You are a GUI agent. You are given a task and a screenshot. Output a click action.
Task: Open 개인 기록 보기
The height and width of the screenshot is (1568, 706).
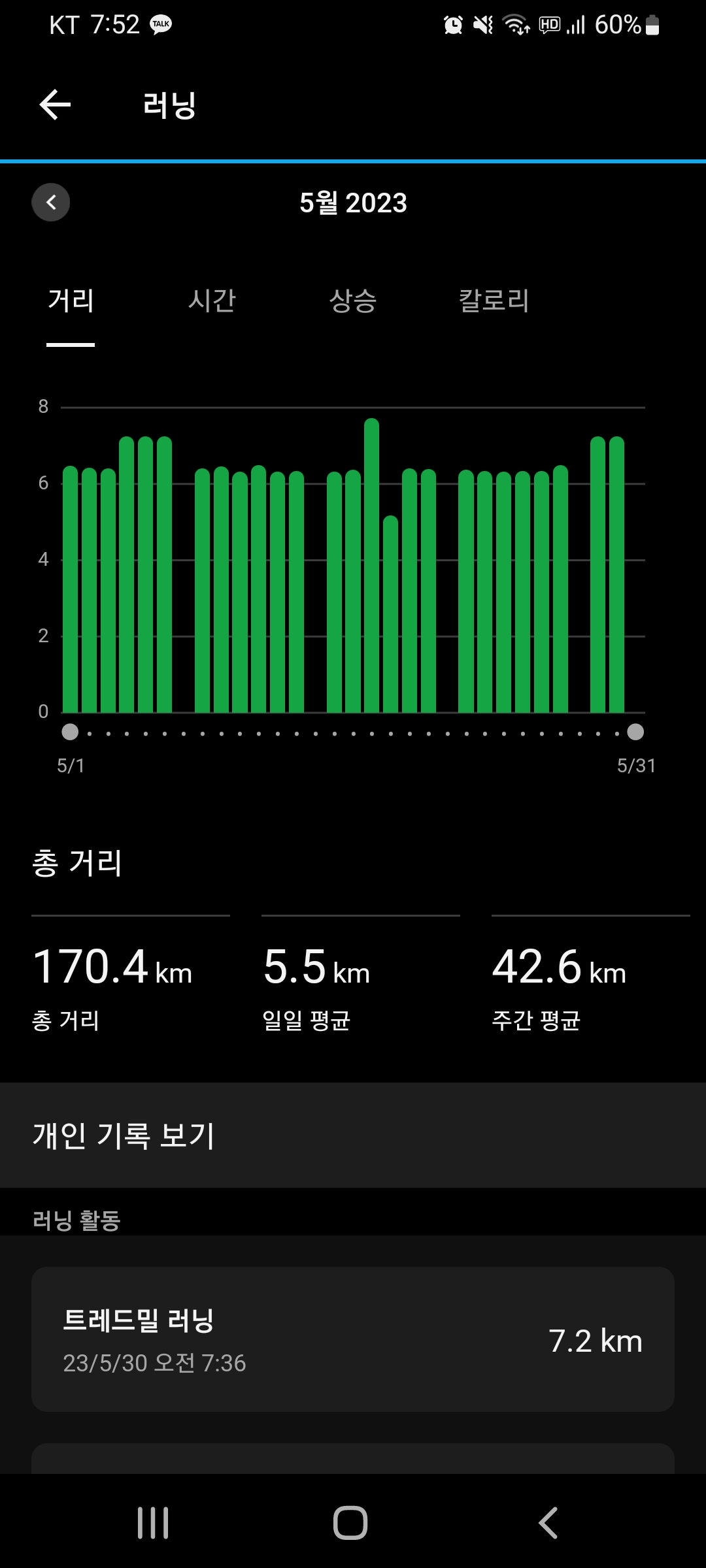click(353, 1135)
